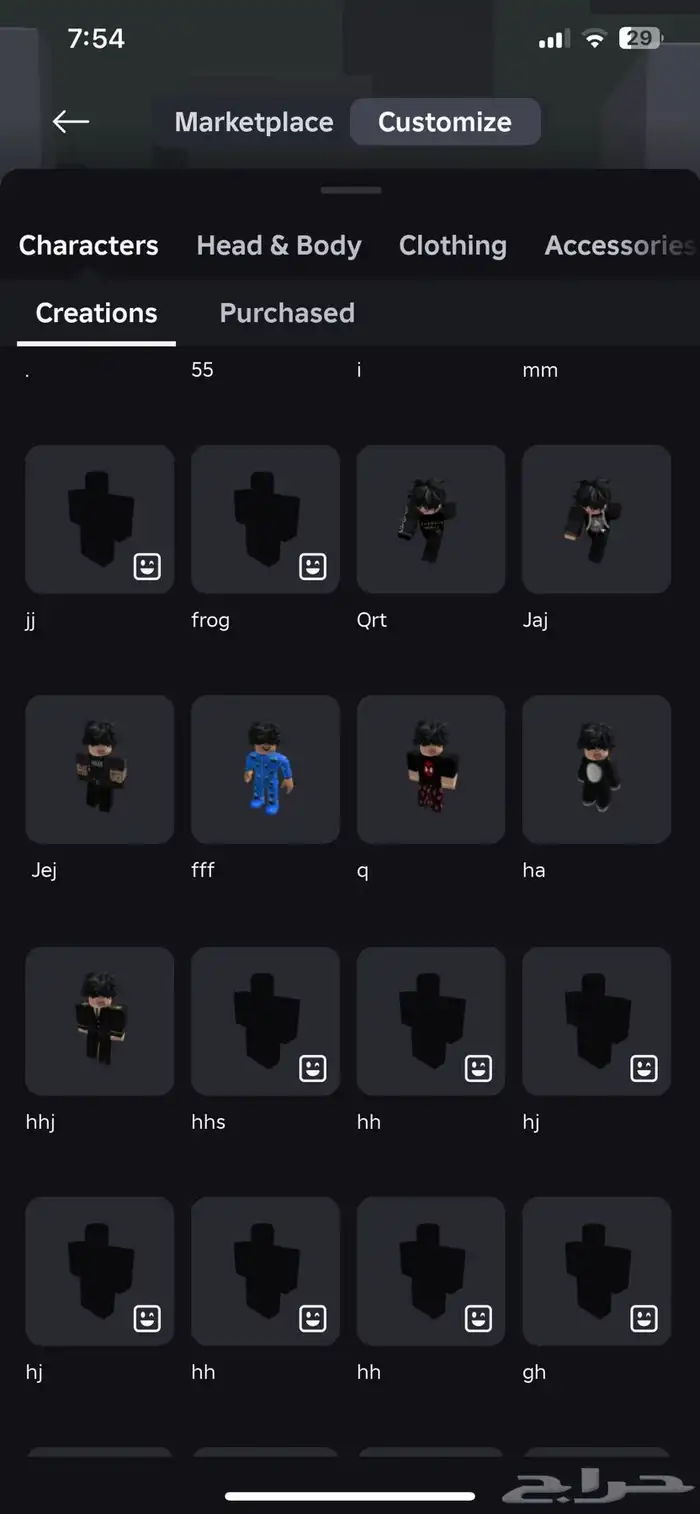Switch to the Marketplace tab

click(254, 122)
